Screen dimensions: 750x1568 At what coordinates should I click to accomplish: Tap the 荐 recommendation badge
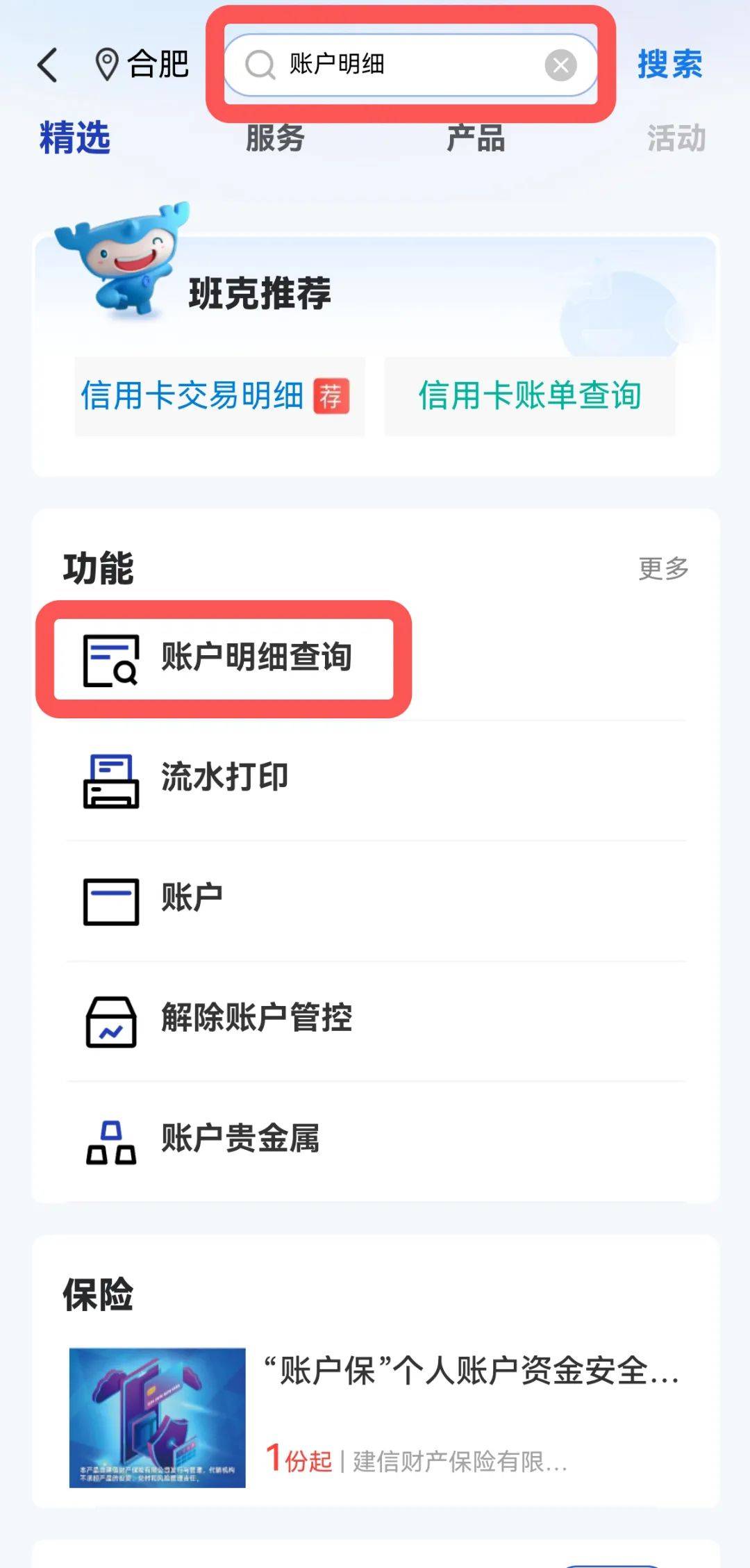(331, 394)
